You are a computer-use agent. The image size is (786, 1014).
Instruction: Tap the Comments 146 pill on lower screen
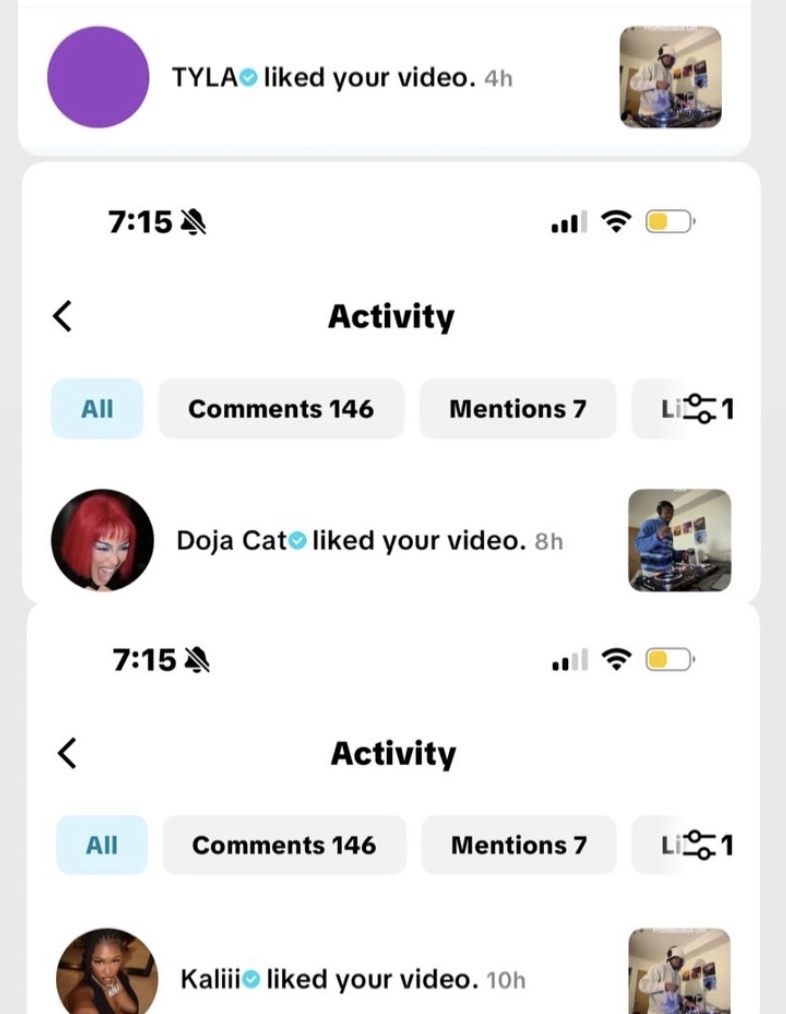[x=284, y=845]
